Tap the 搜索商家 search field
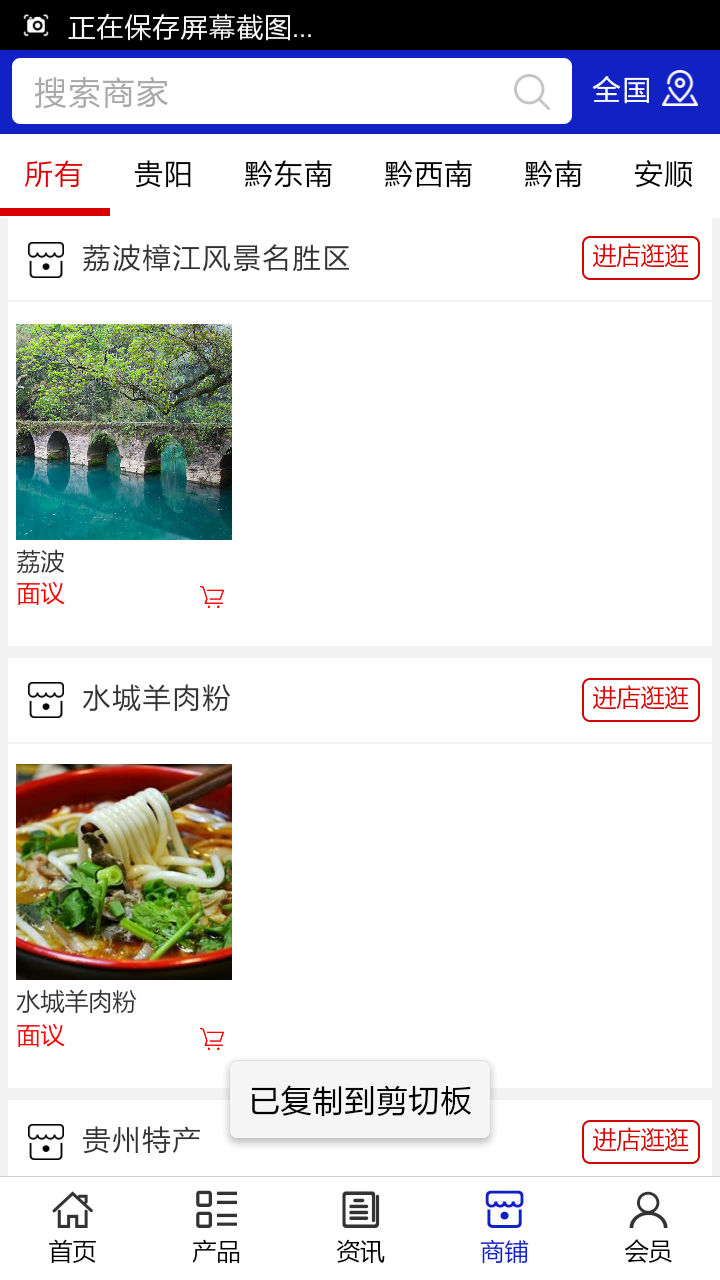 260,92
